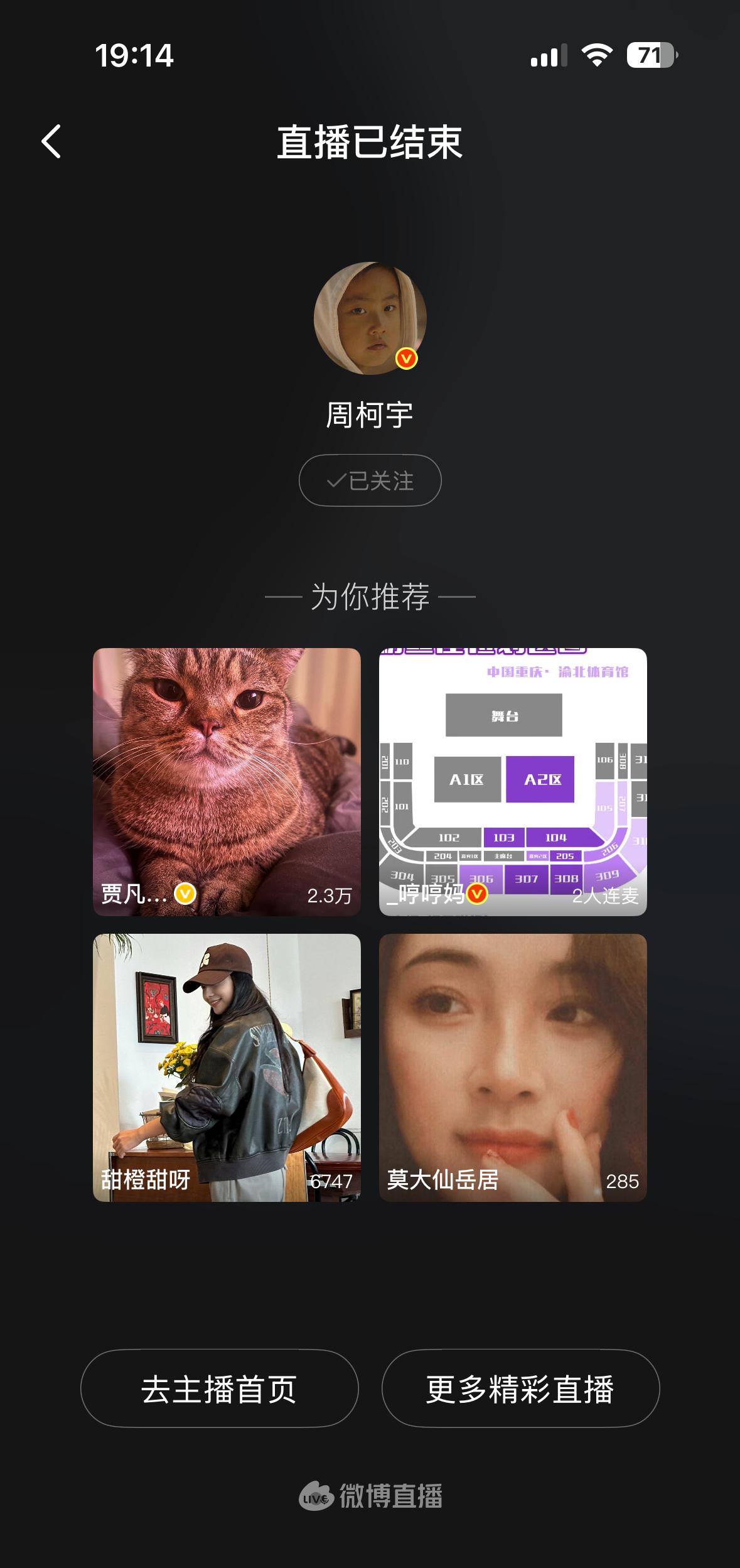740x1568 pixels.
Task: Open _哼哼妈's live stream card
Action: click(513, 781)
